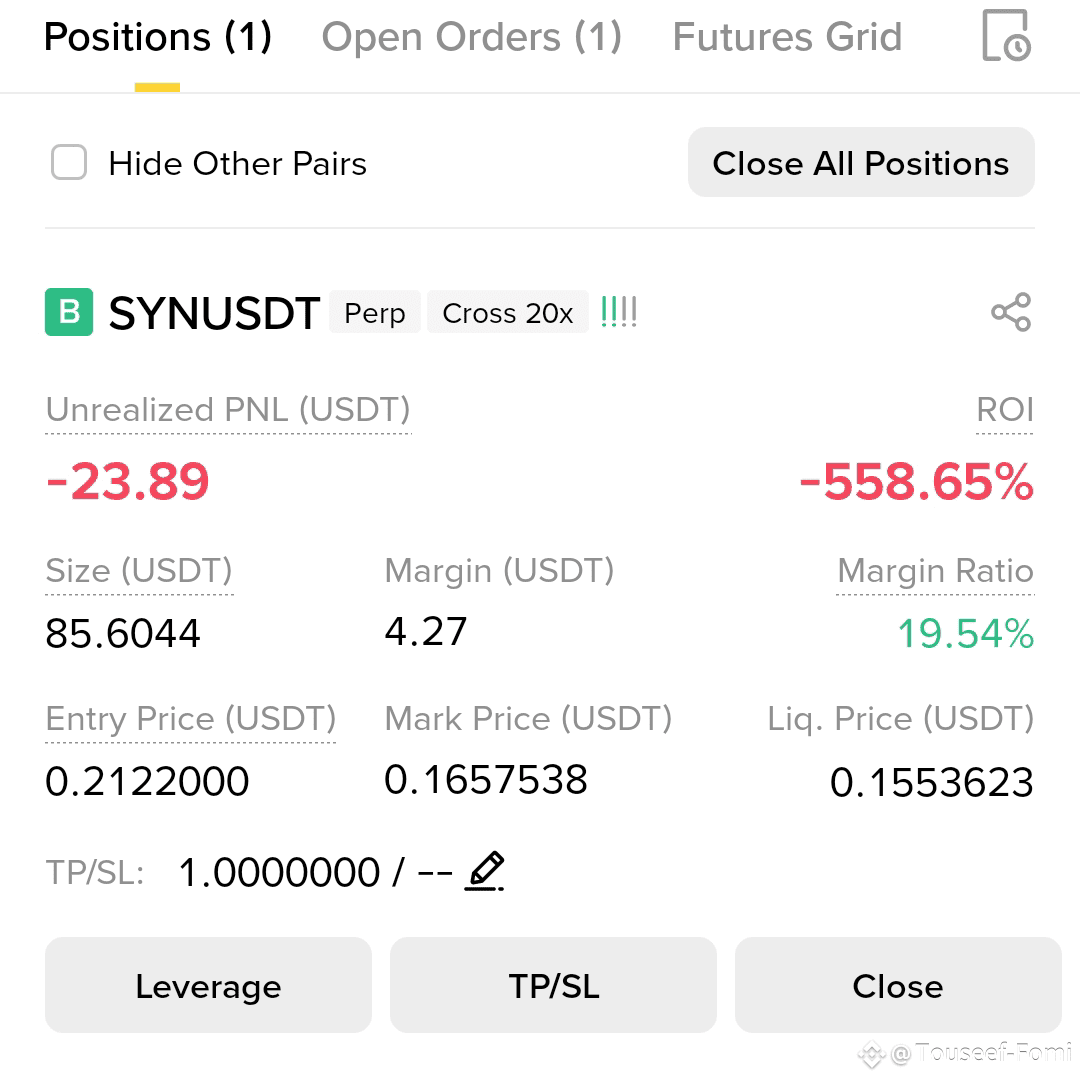
Task: Switch to Open Orders tab
Action: point(472,37)
